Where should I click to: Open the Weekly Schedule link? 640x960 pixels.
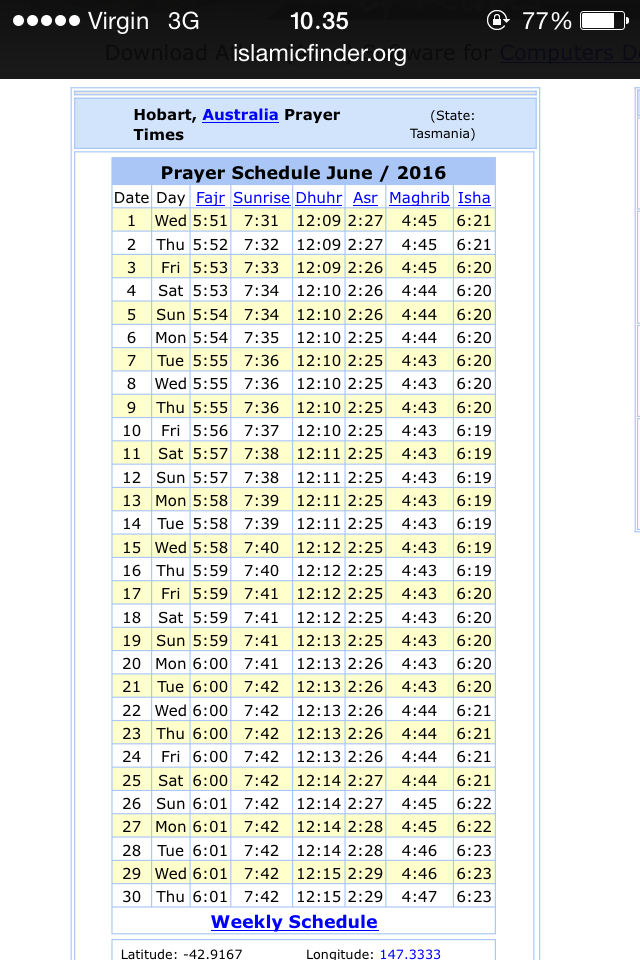click(294, 922)
